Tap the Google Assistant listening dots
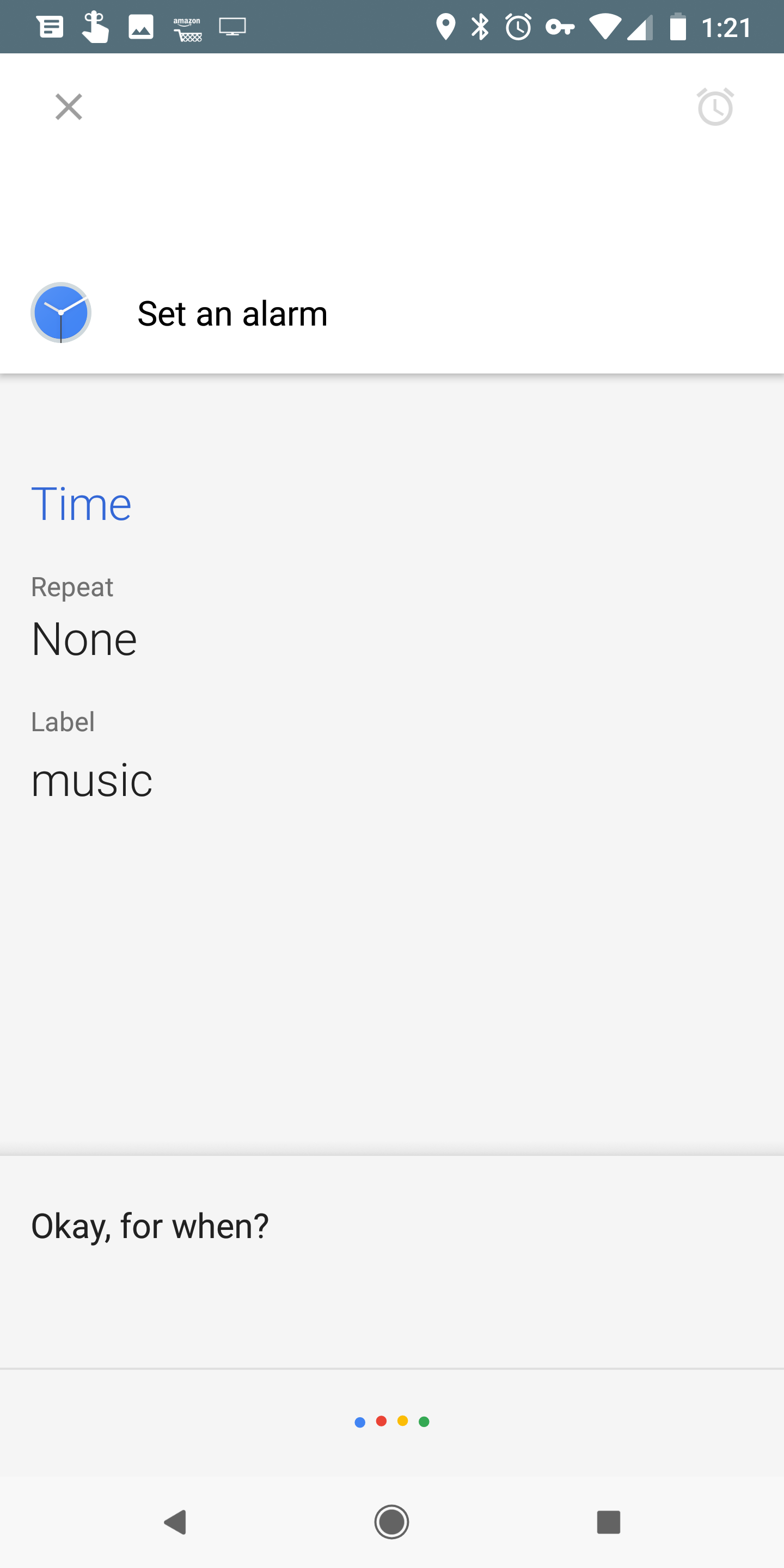The image size is (784, 1568). click(391, 1422)
